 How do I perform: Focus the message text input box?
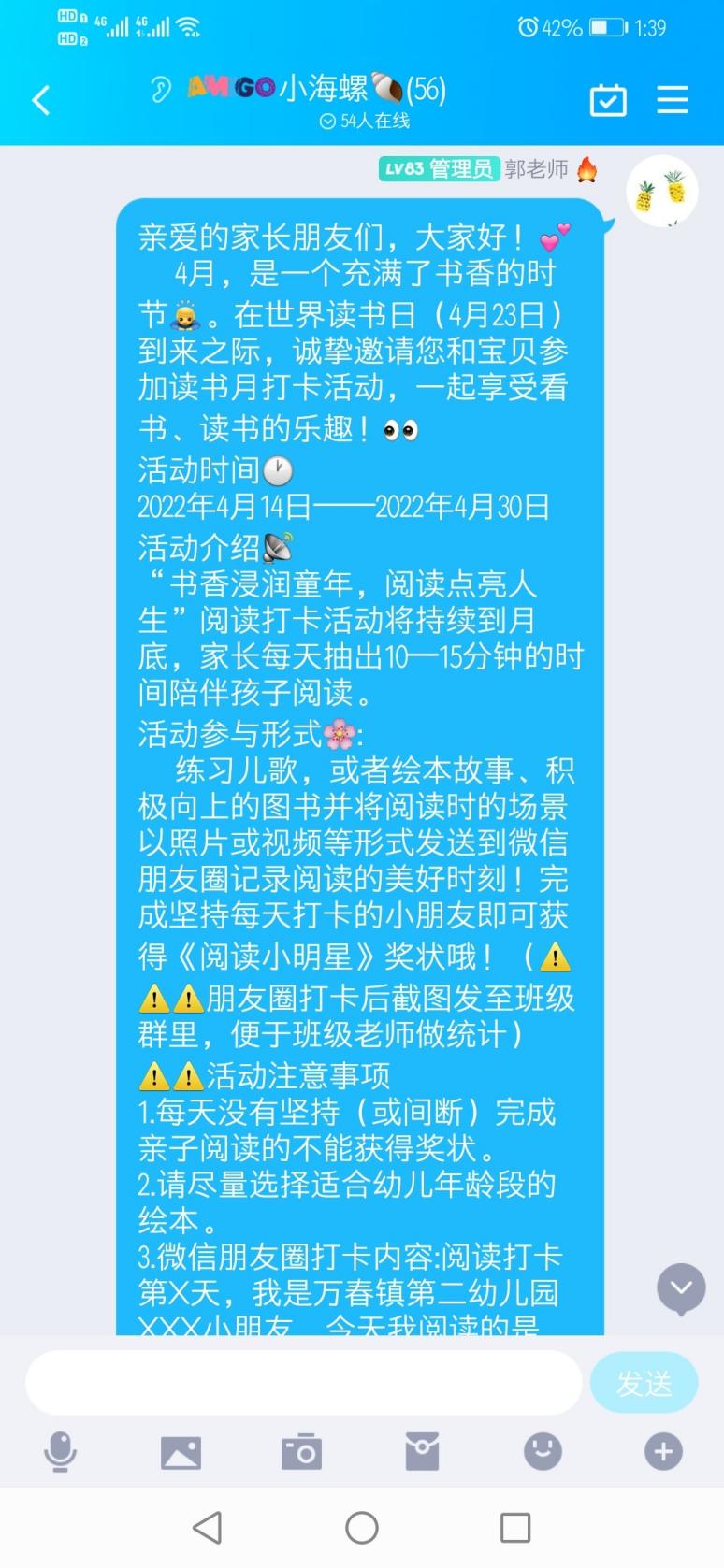point(304,1382)
